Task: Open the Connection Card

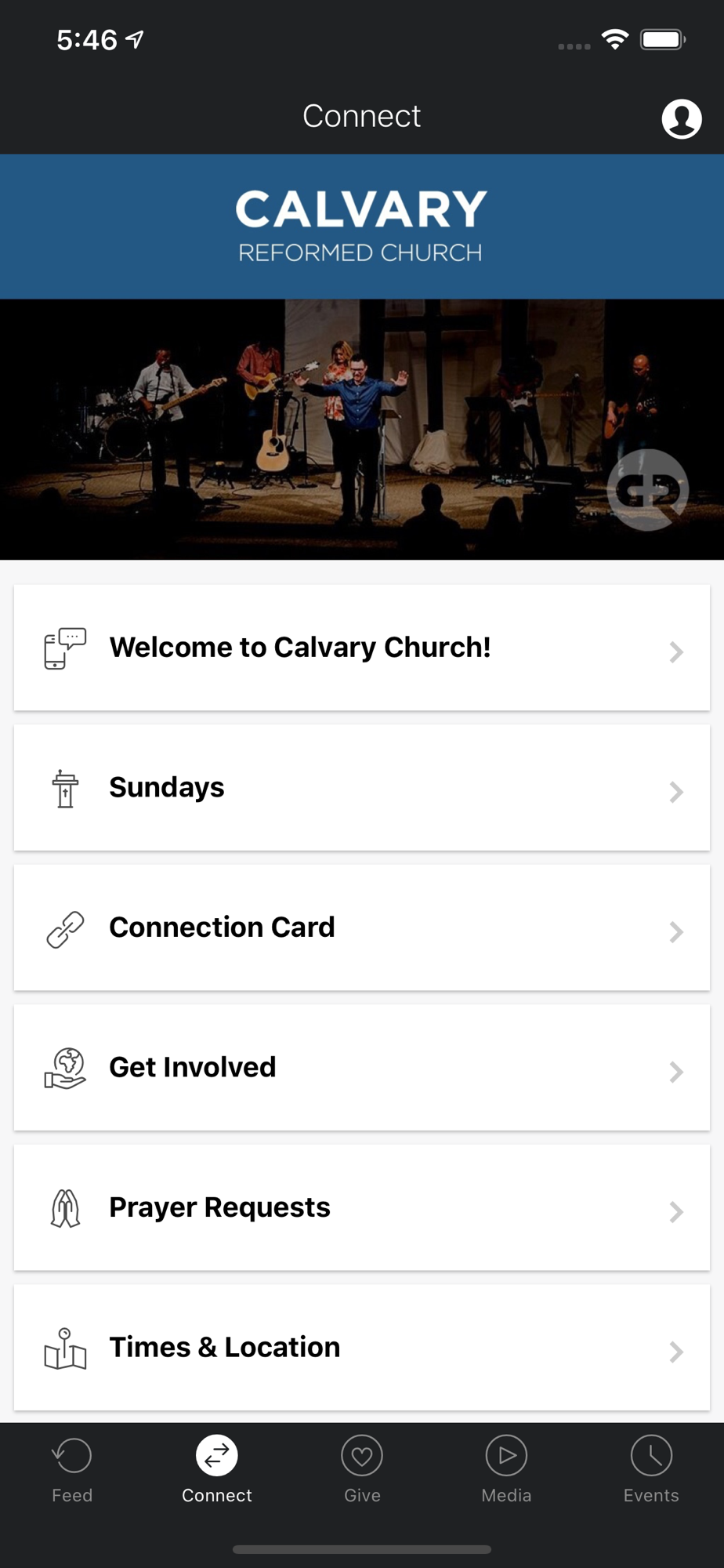Action: [x=362, y=927]
